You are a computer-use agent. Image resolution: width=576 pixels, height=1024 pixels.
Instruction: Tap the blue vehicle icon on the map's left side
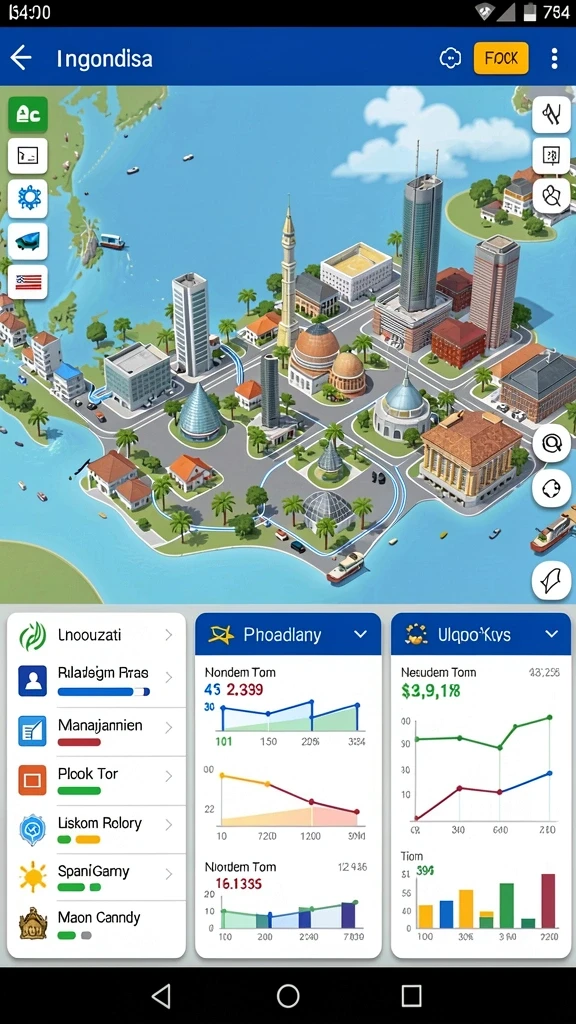(x=27, y=241)
